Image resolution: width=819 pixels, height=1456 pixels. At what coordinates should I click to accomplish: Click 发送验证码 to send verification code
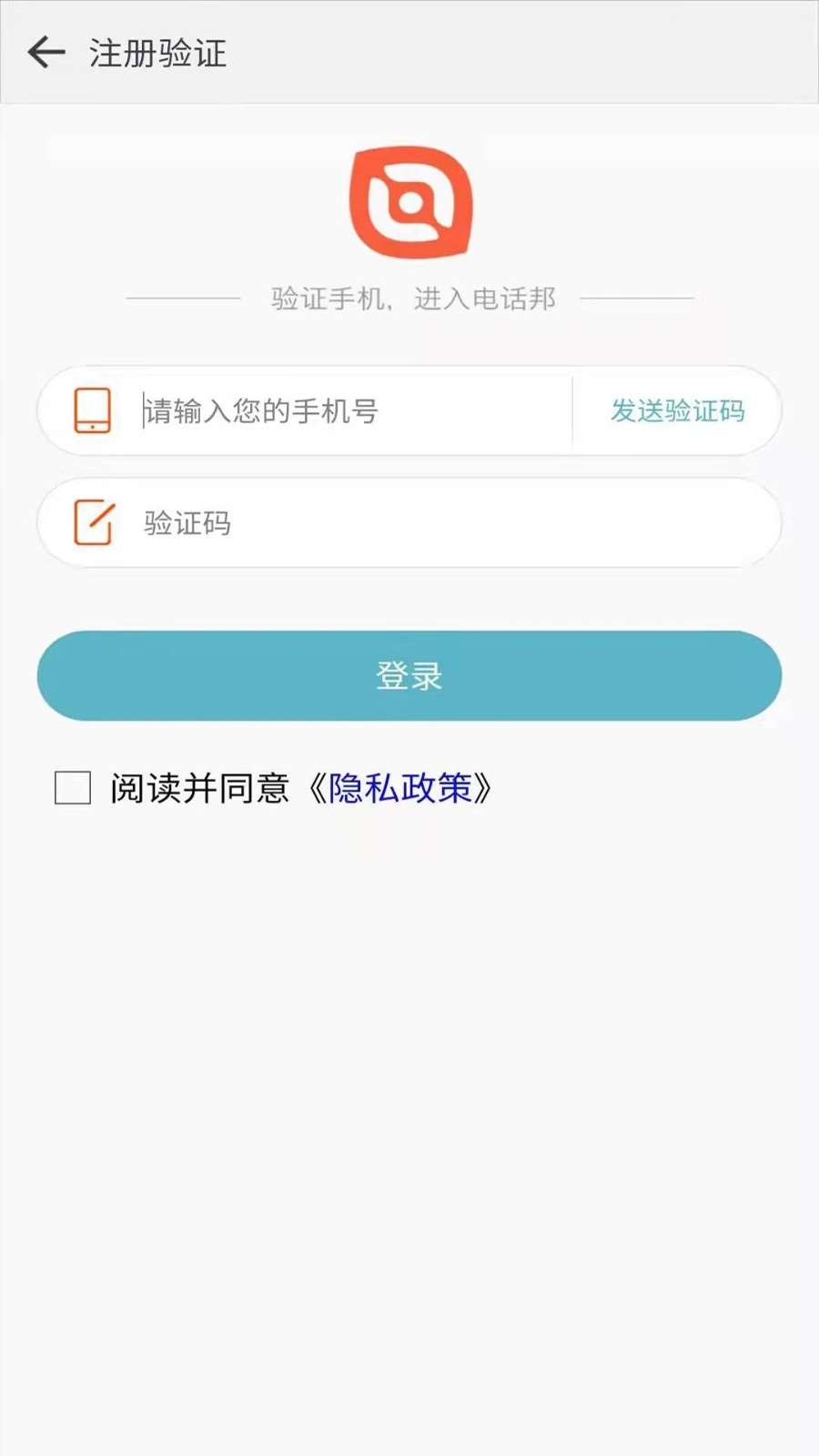tap(678, 411)
